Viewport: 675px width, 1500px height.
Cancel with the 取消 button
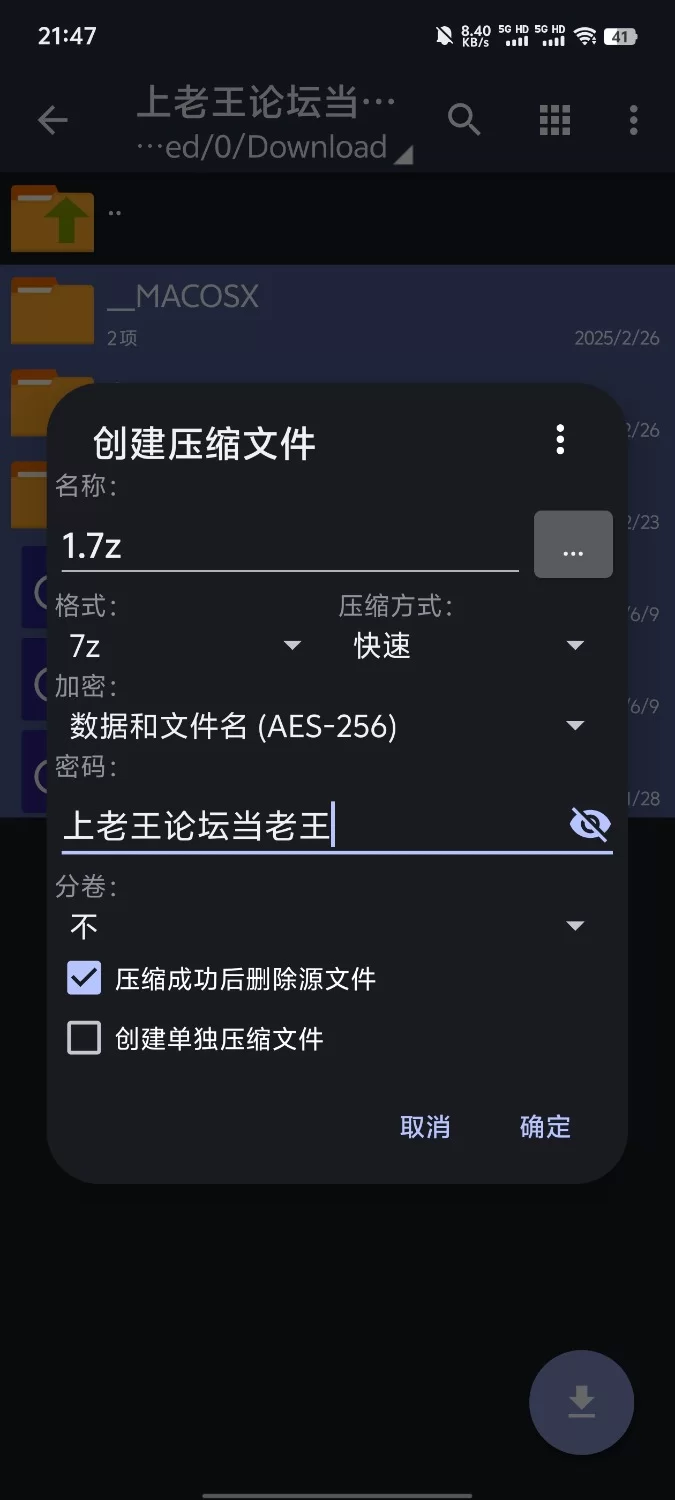pos(425,1127)
